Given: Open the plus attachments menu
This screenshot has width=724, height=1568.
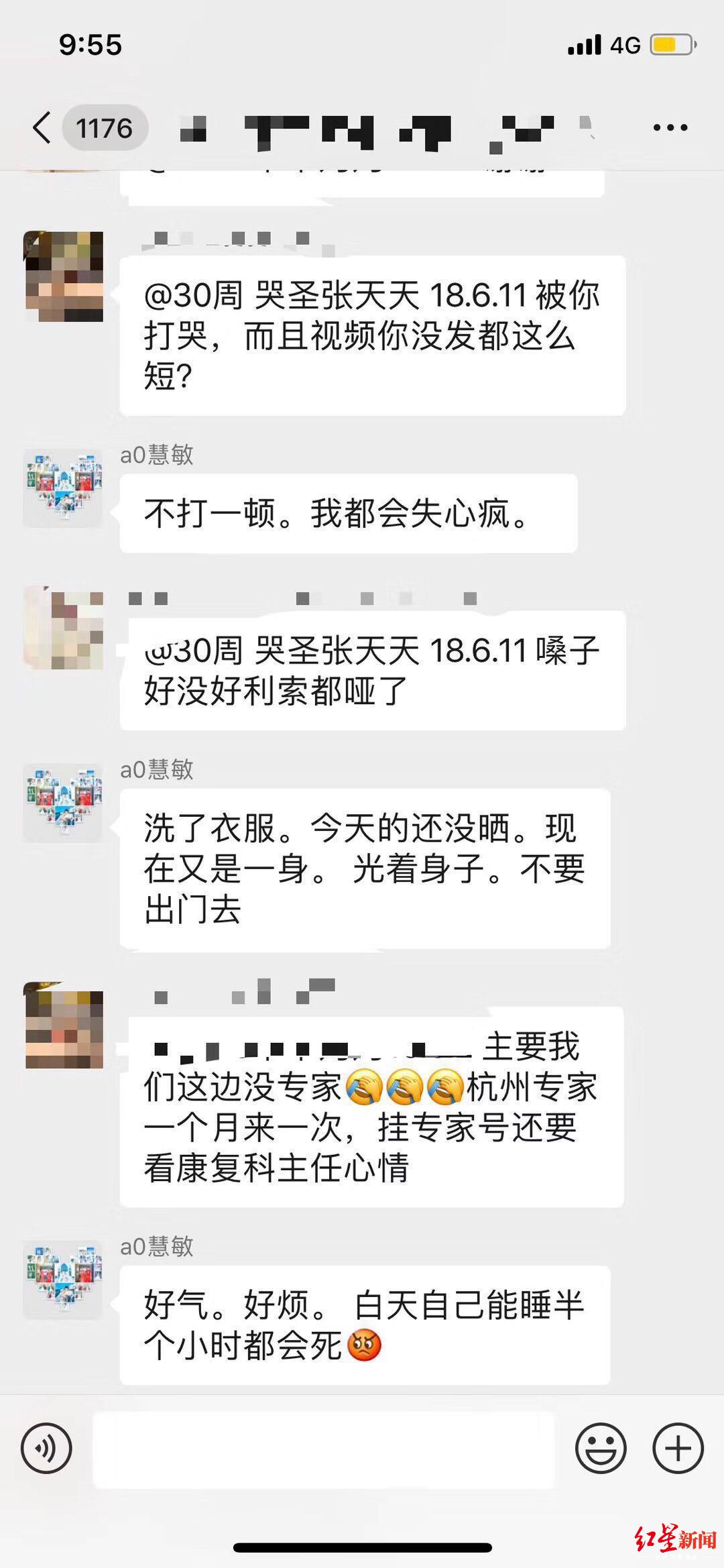Looking at the screenshot, I should (x=678, y=1448).
